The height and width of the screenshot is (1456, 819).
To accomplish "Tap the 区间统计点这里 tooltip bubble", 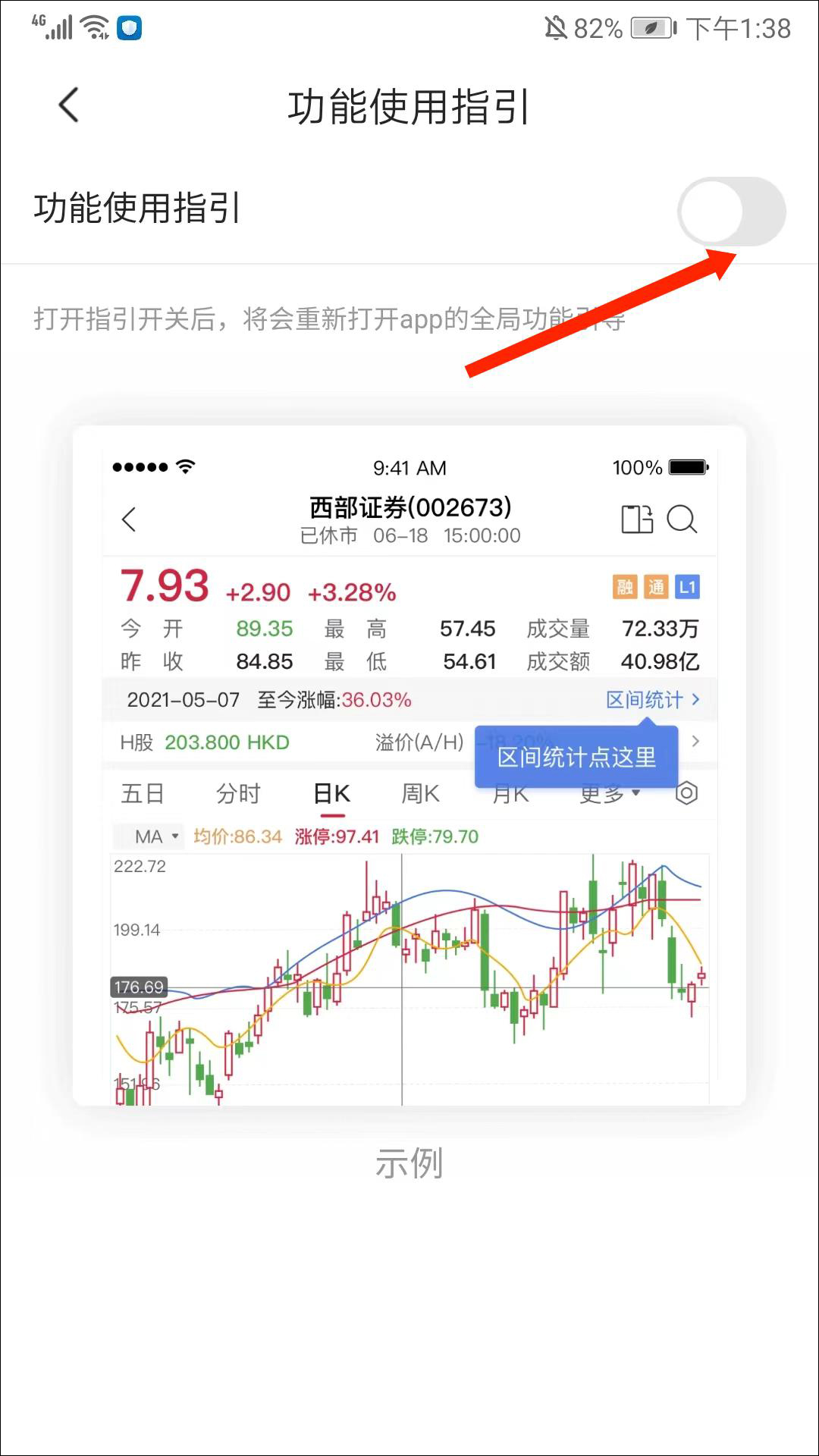I will tap(576, 756).
